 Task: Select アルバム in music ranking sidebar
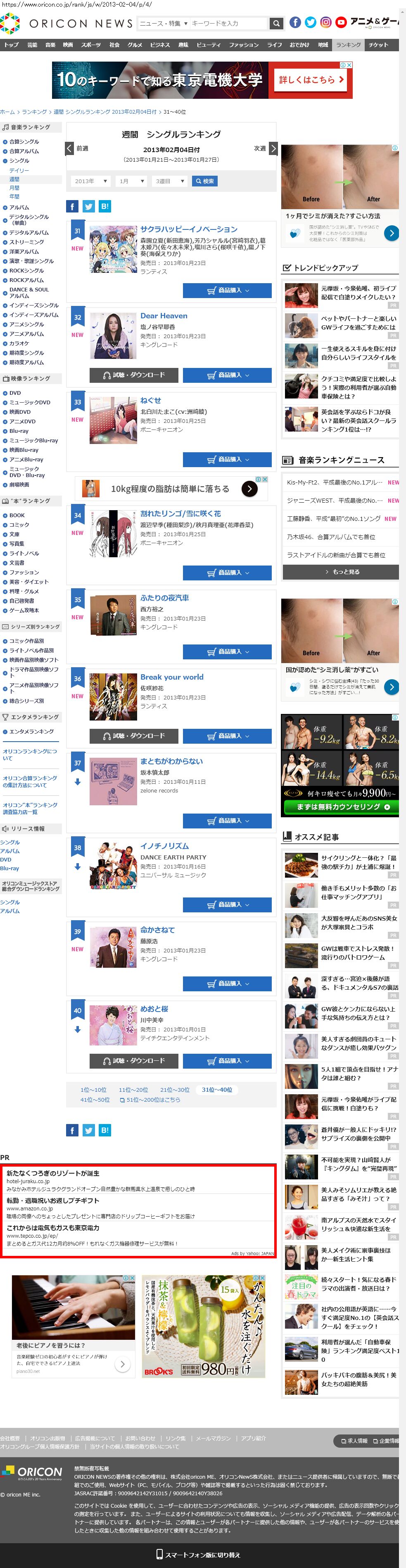click(x=19, y=208)
